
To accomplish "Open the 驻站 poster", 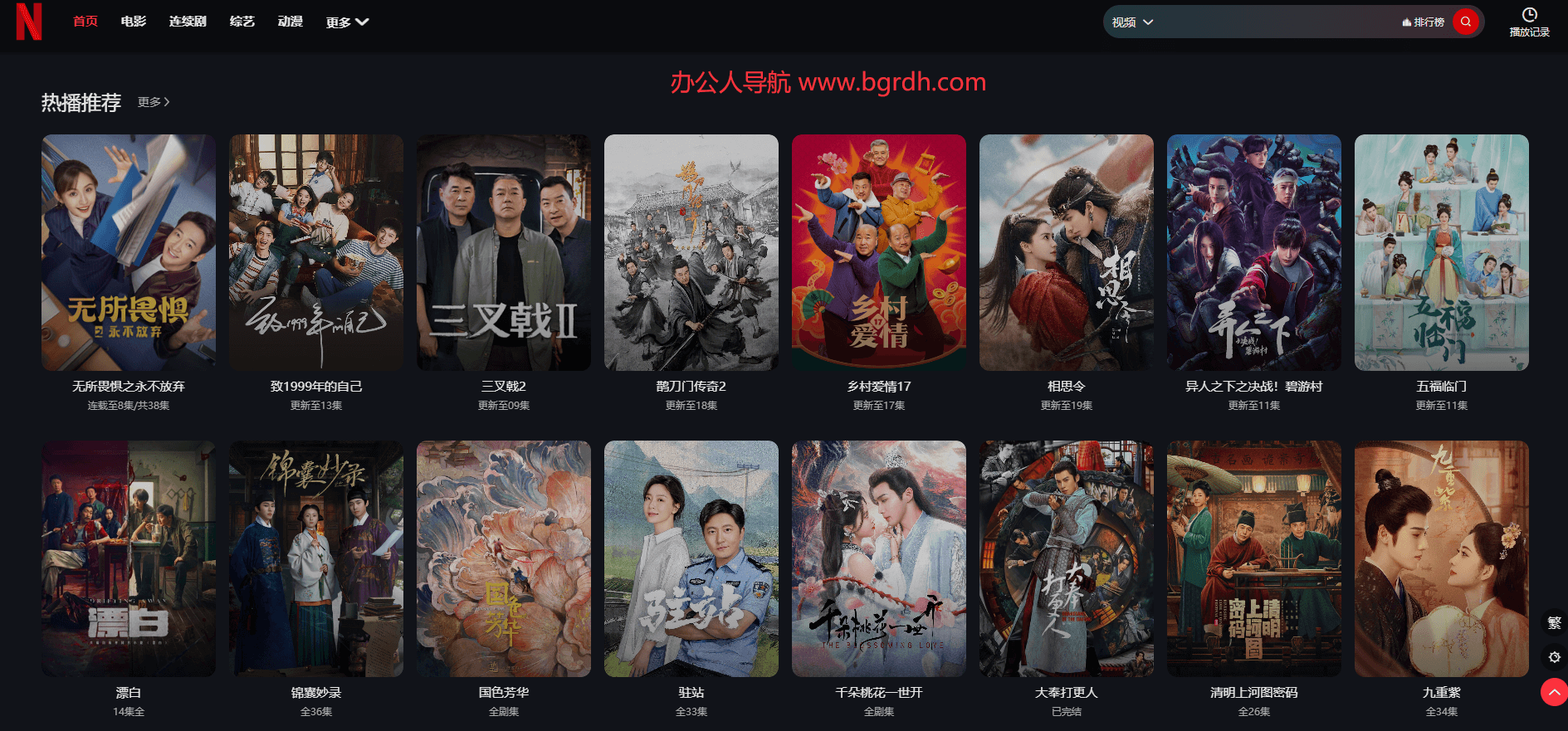I will tap(691, 558).
